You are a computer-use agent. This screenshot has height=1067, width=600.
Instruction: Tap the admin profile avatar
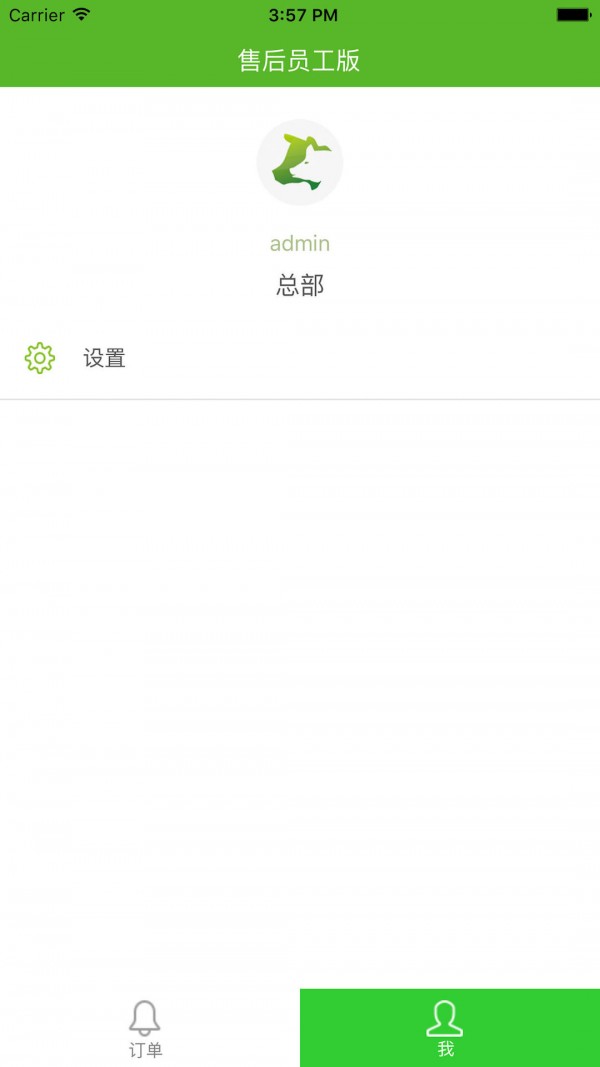[x=300, y=162]
